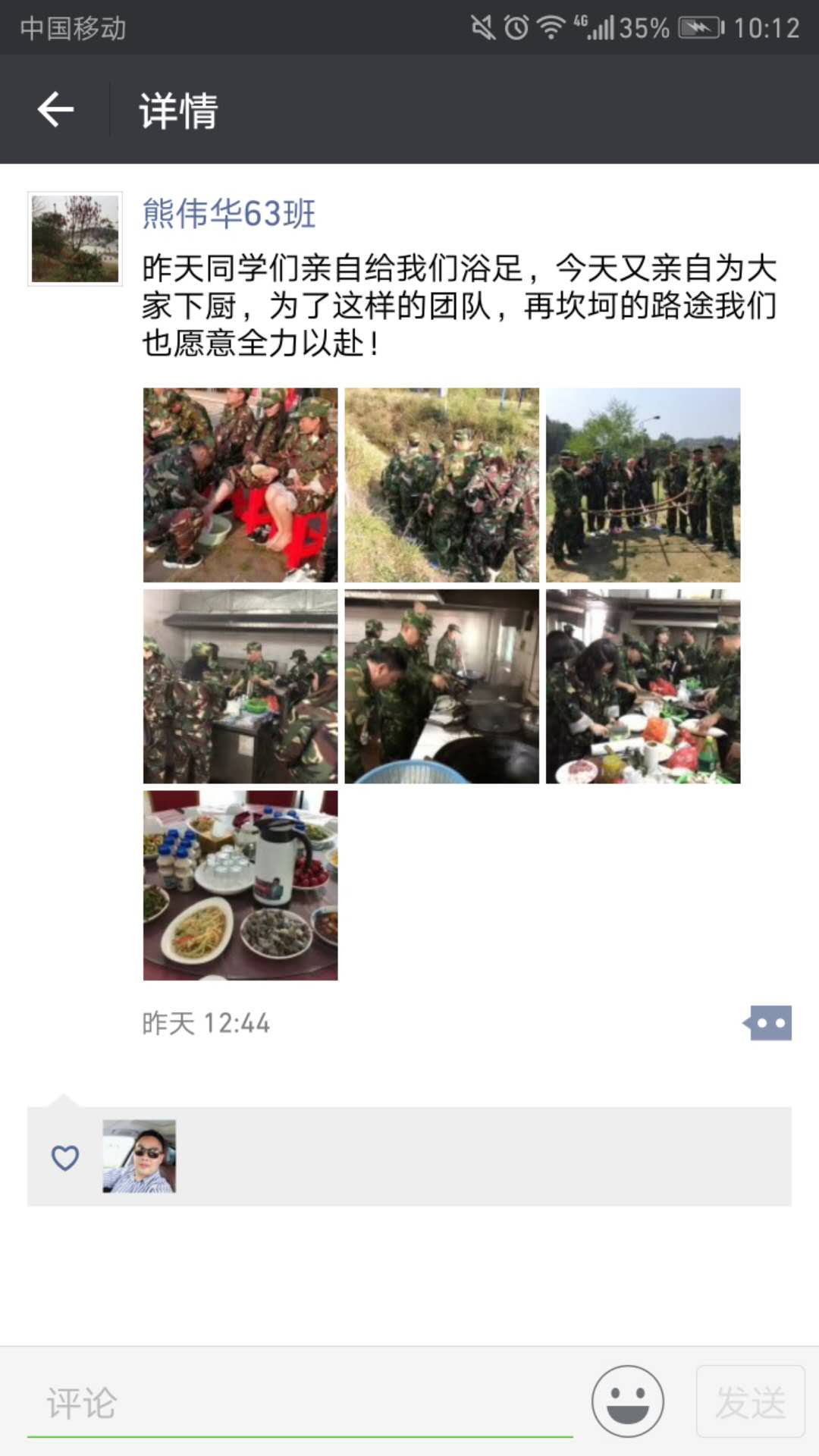819x1456 pixels.
Task: View the photo of the team holding a rope
Action: pos(642,485)
